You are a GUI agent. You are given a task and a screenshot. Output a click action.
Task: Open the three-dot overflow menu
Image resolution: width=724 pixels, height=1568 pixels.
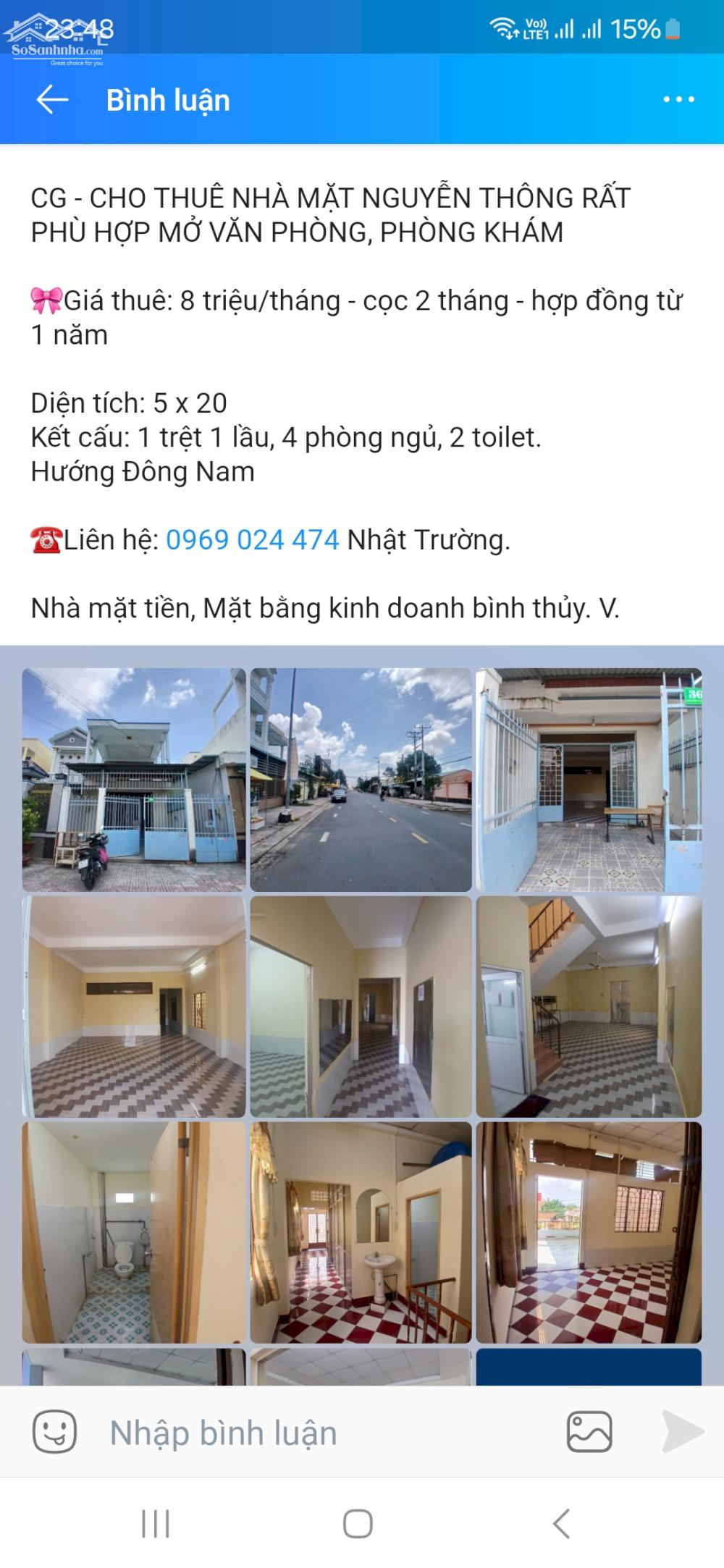click(678, 100)
